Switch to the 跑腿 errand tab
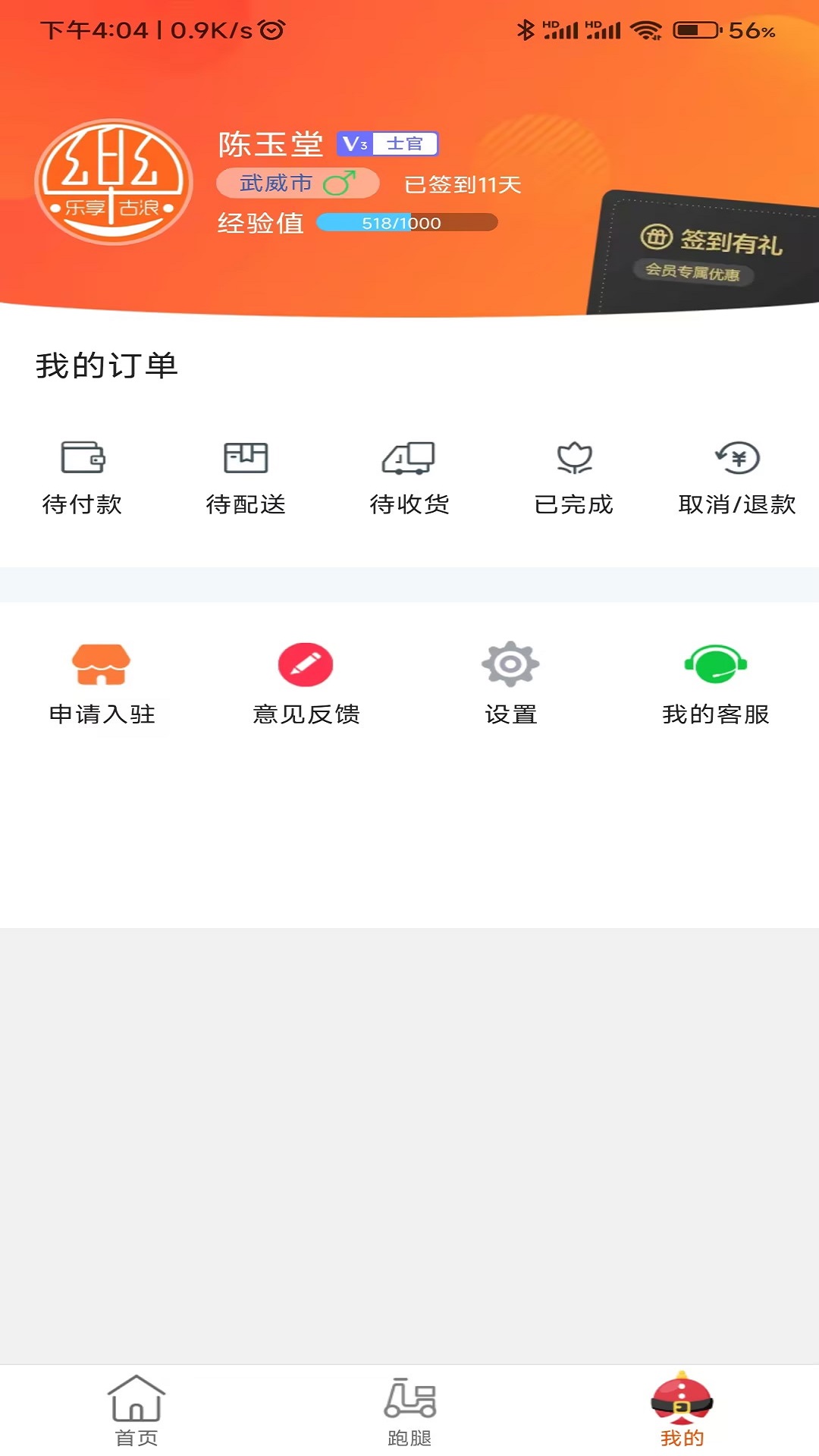 [x=409, y=1410]
